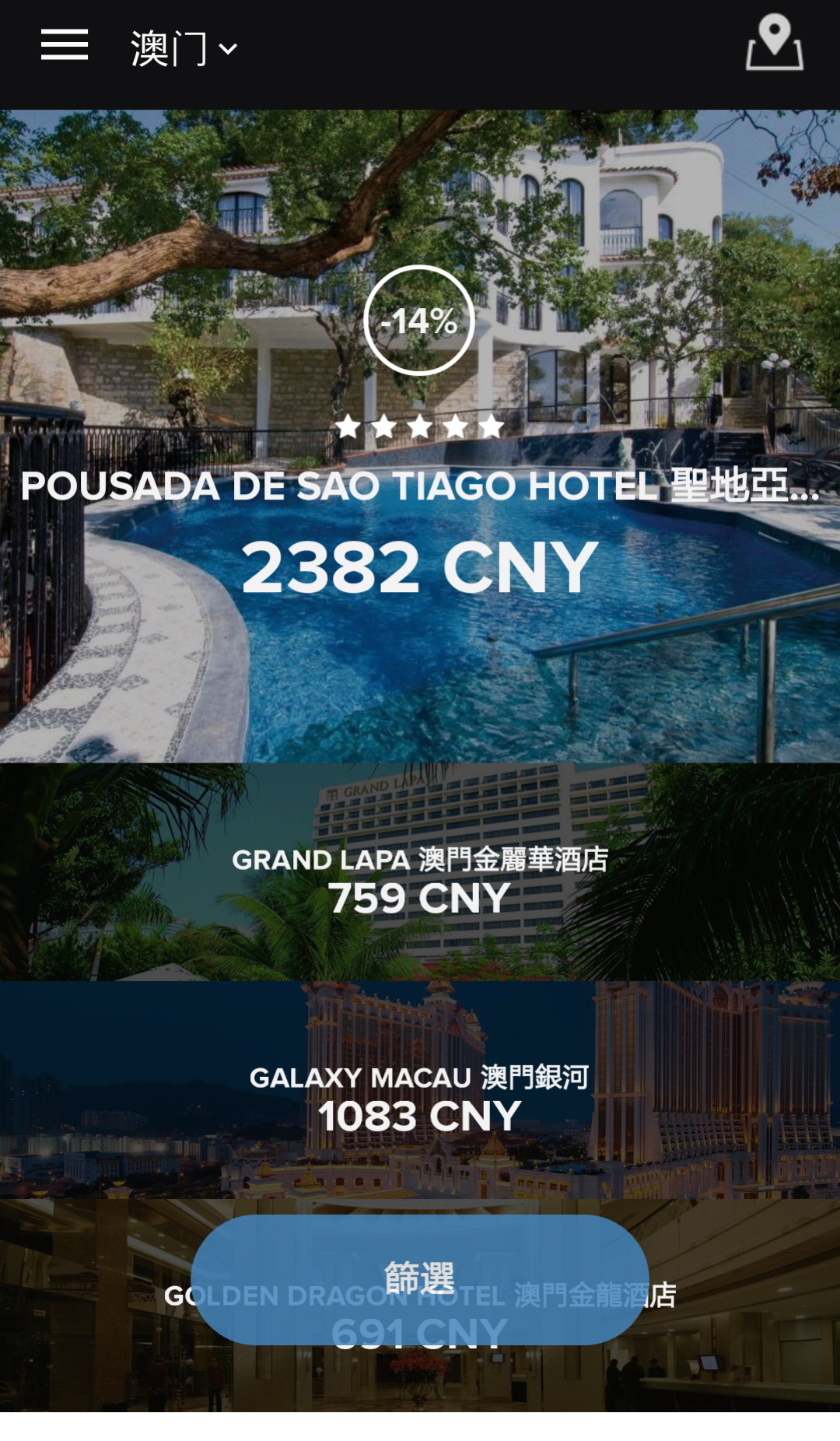Viewport: 840px width, 1441px height.
Task: Tap the 篩選 filter button
Action: click(420, 1279)
